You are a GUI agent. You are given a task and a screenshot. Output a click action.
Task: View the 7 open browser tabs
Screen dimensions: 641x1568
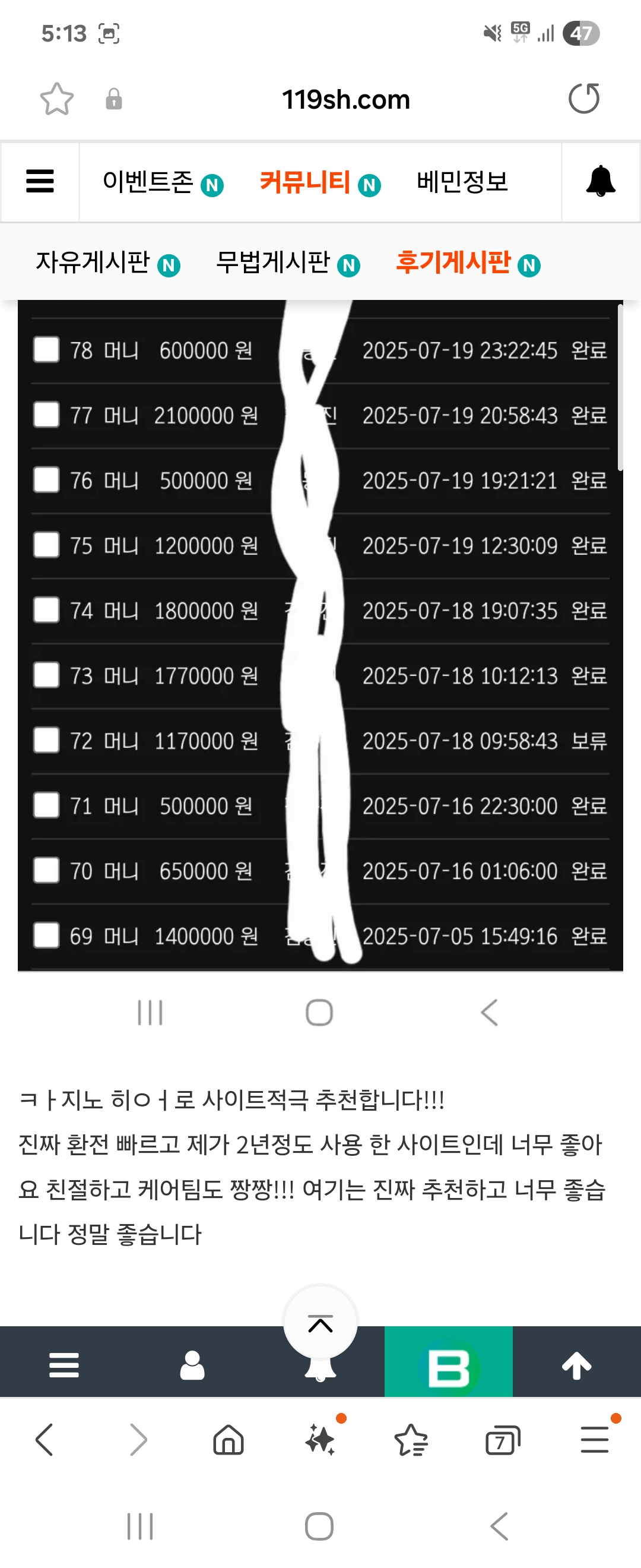point(502,1441)
